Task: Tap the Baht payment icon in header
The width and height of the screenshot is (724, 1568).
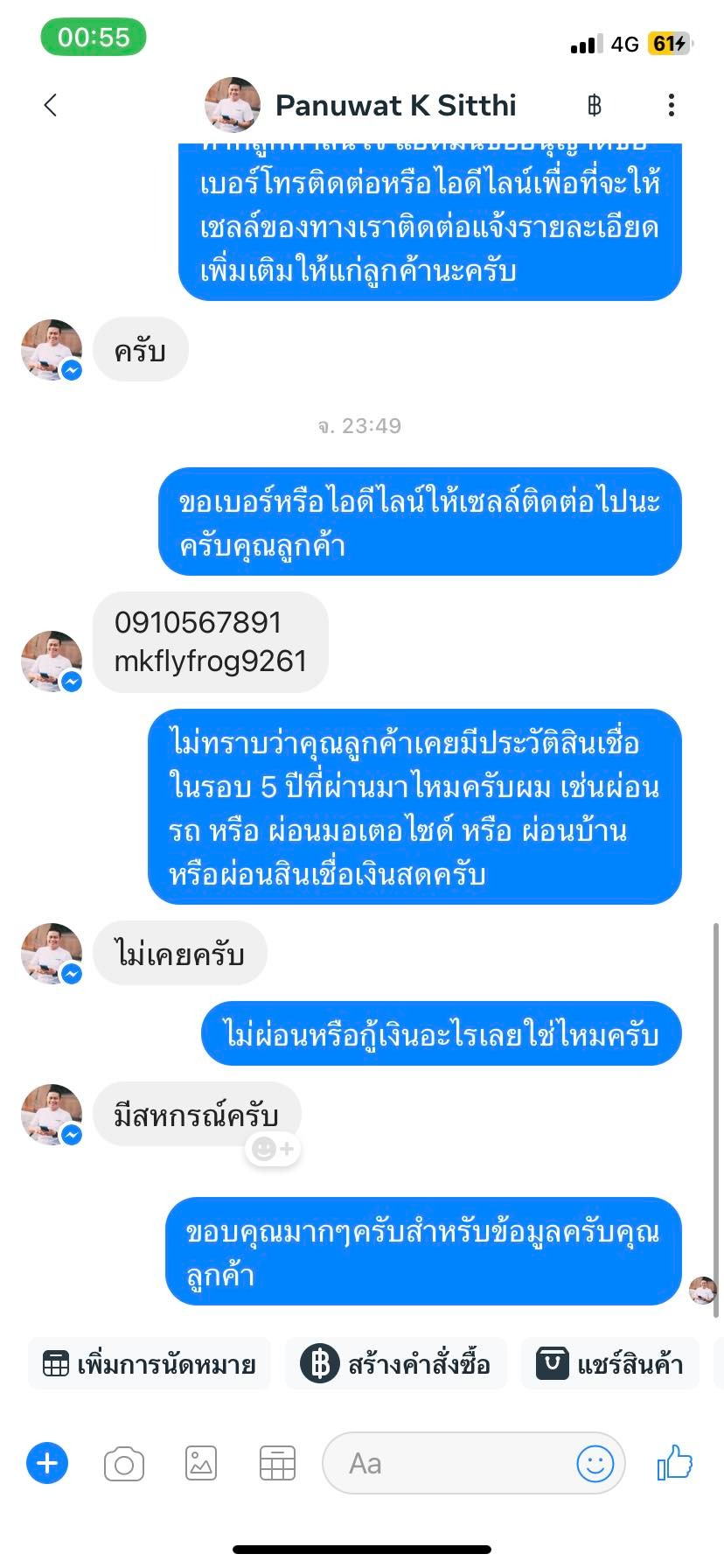Action: pos(595,106)
